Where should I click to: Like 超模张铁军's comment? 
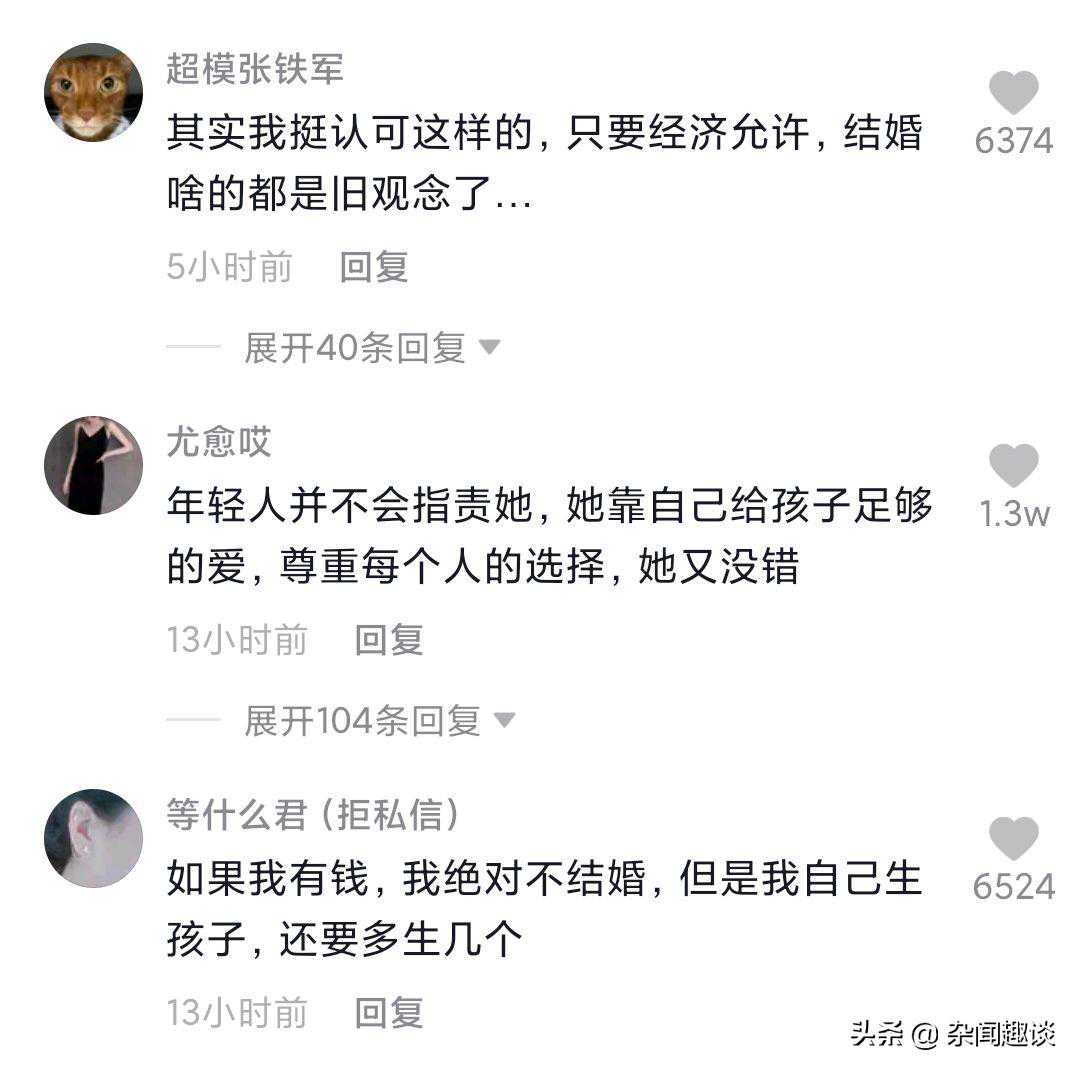1013,94
